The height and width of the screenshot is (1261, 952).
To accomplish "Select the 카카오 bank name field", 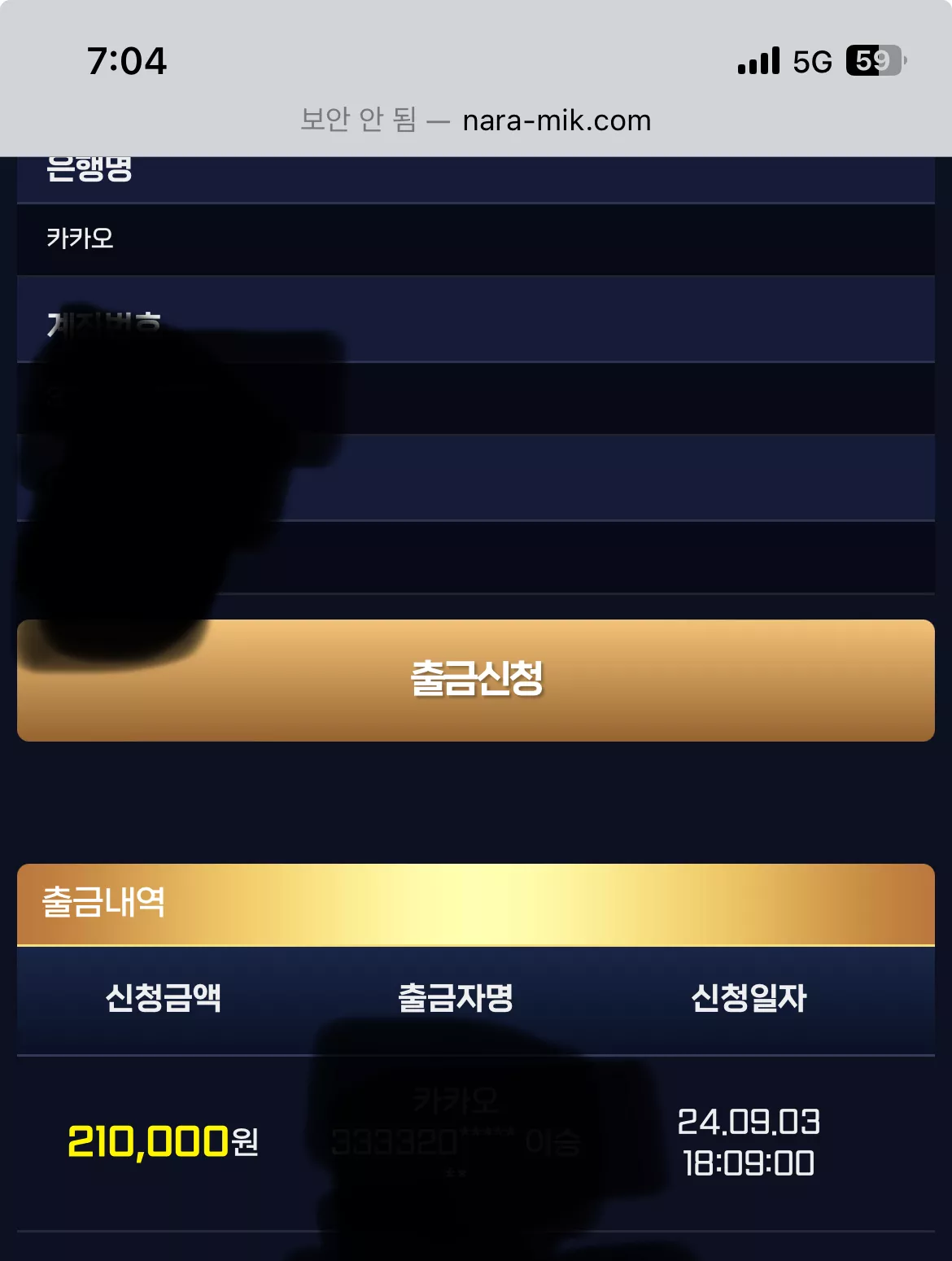I will 476,239.
